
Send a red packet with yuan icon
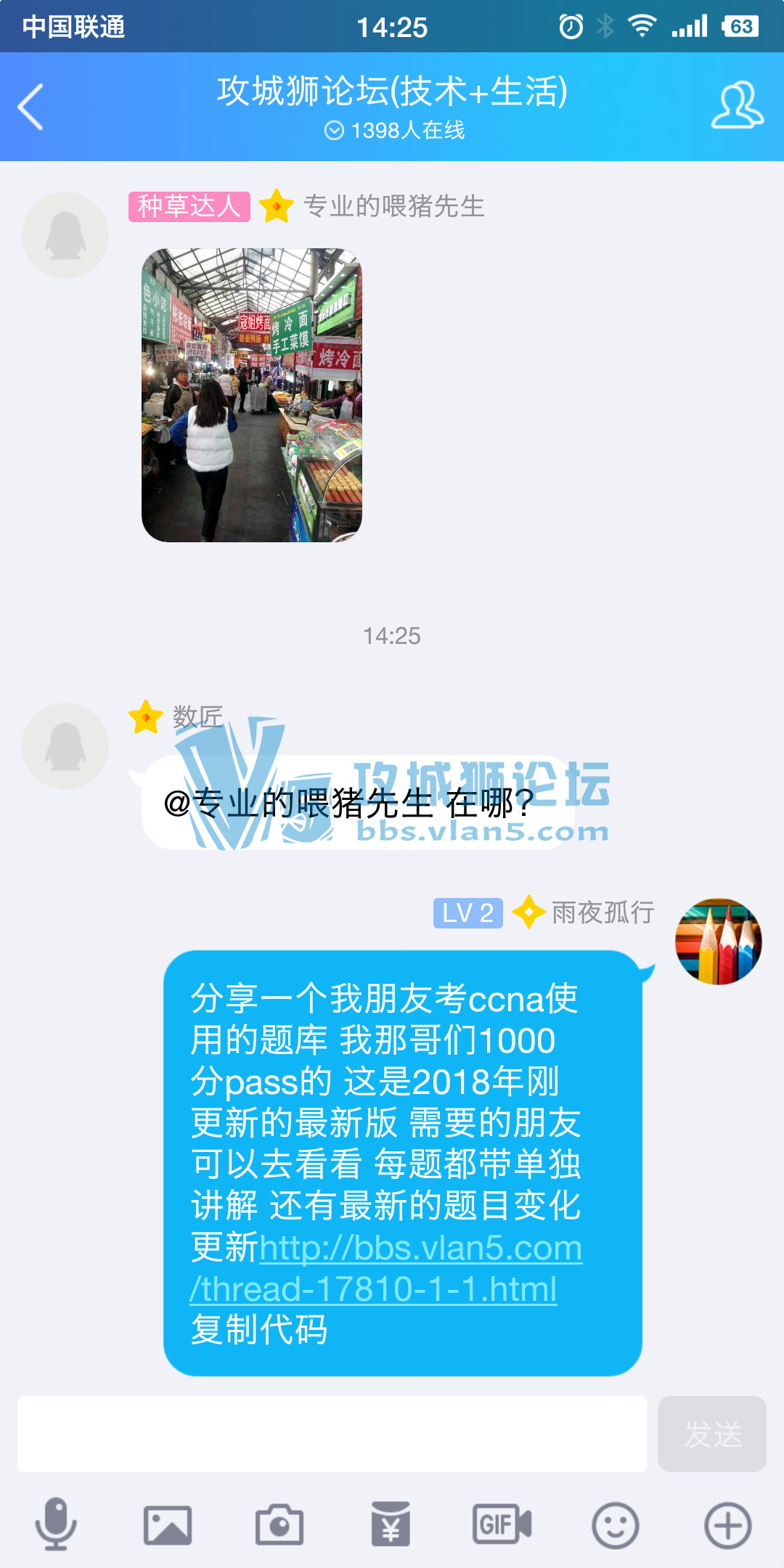click(391, 1524)
